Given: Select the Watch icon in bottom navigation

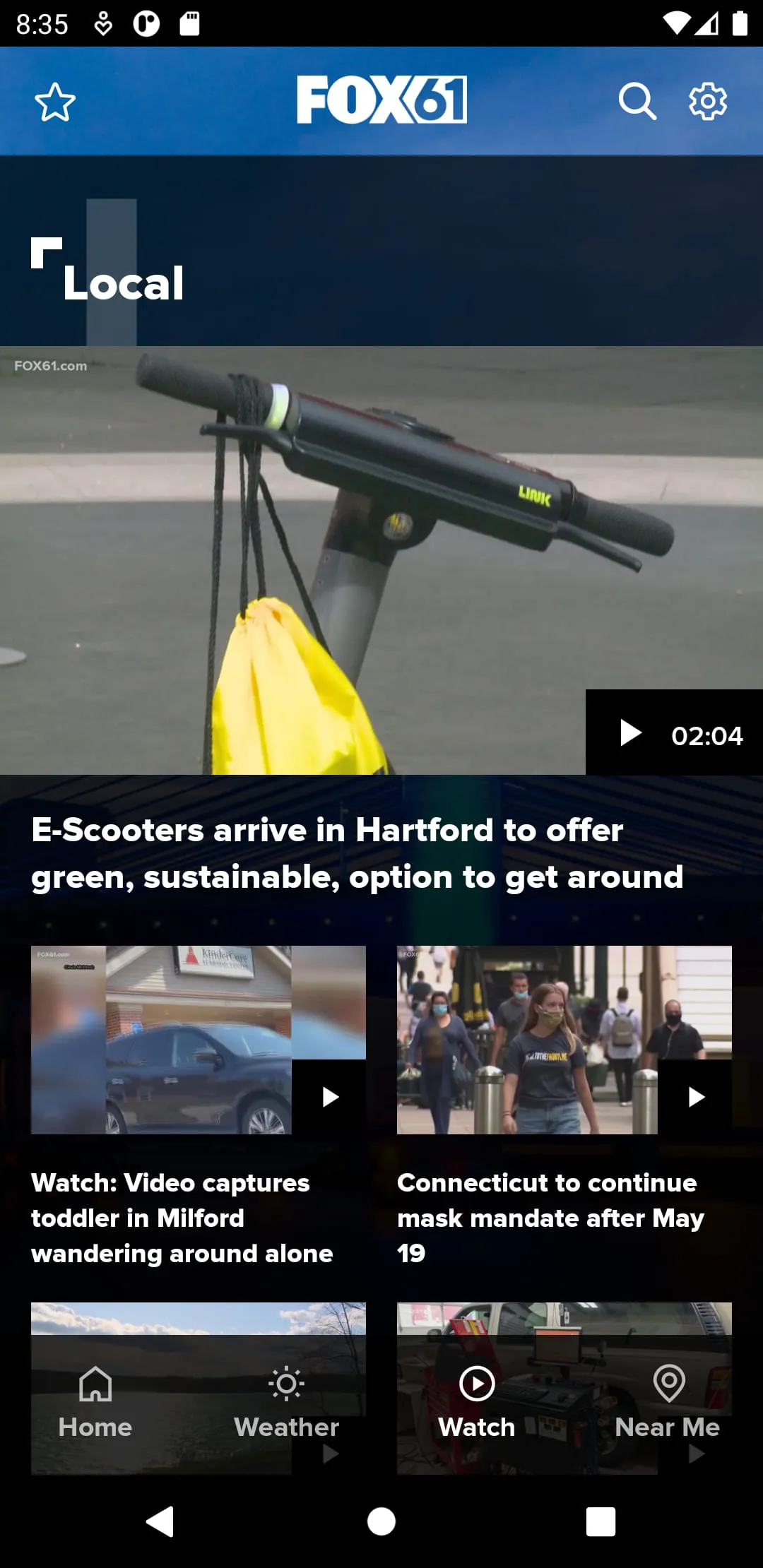Looking at the screenshot, I should 477,1384.
